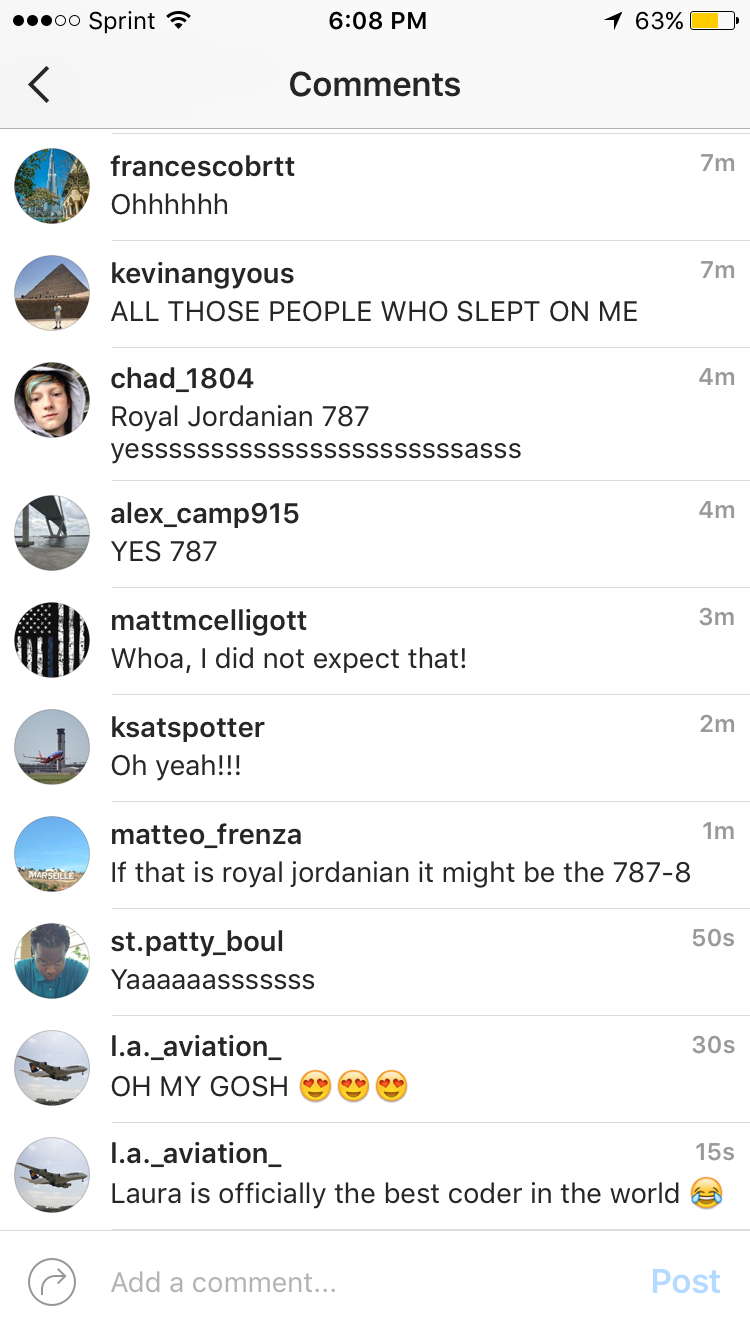Visit kevinangyous's profile via the username
Image resolution: width=750 pixels, height=1334 pixels.
tap(202, 273)
